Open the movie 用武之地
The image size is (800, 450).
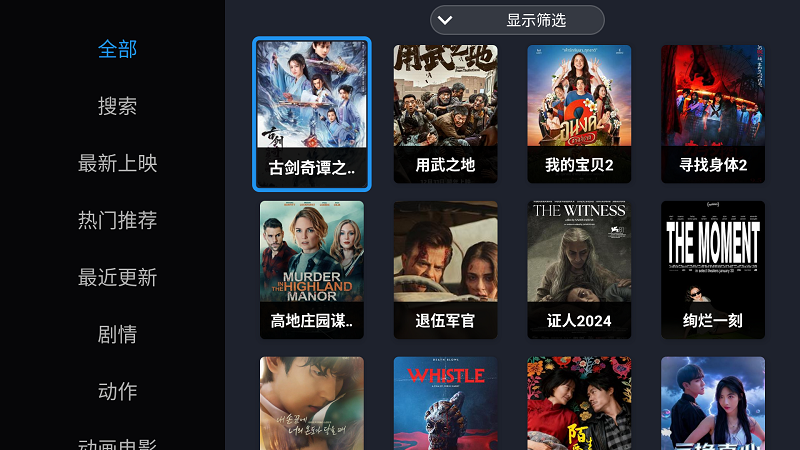tap(445, 114)
